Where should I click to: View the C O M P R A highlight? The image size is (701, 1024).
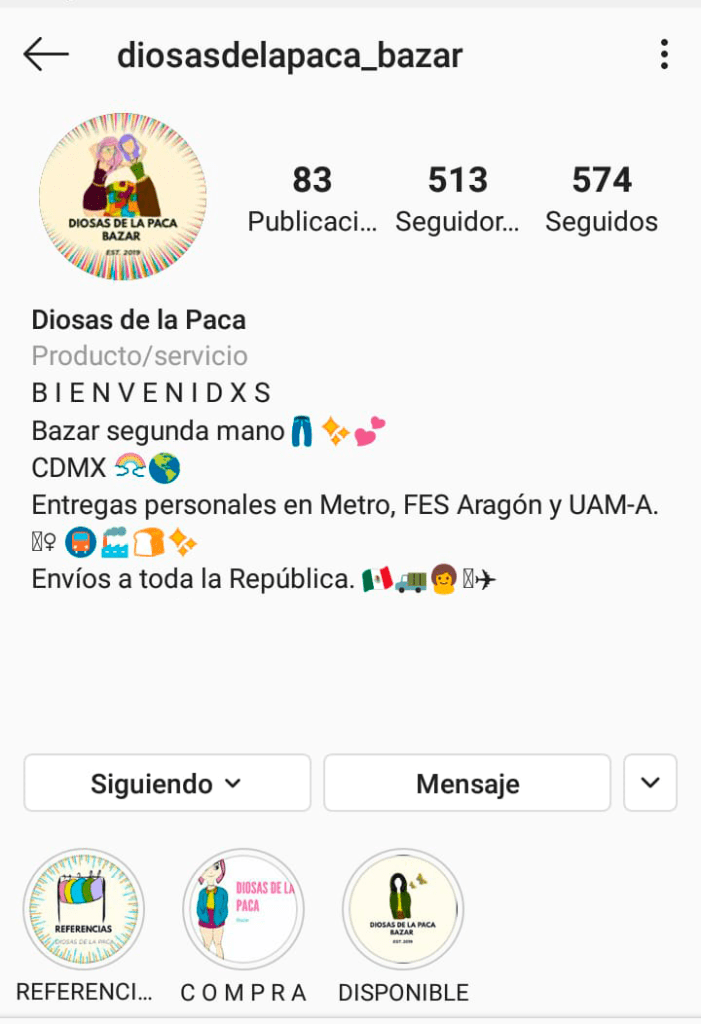(x=243, y=910)
